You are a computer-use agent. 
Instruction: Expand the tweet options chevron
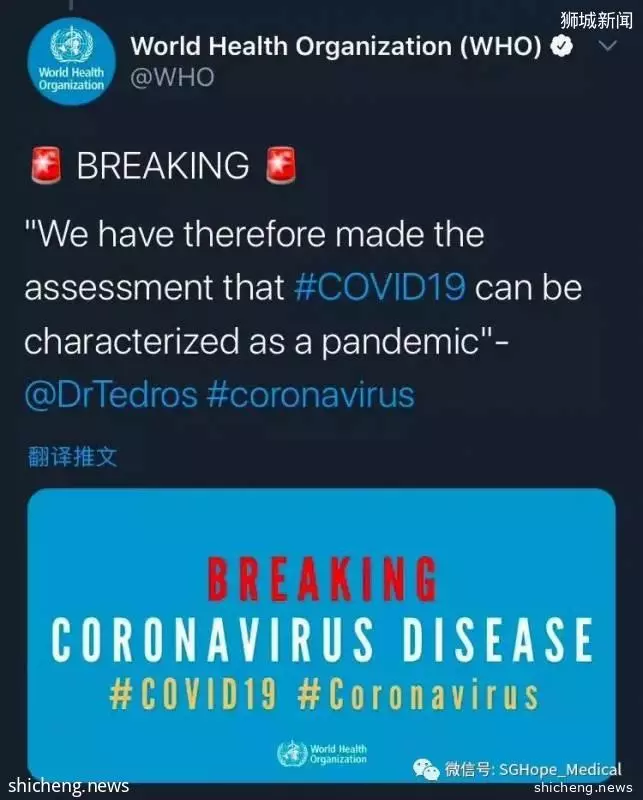(x=607, y=47)
